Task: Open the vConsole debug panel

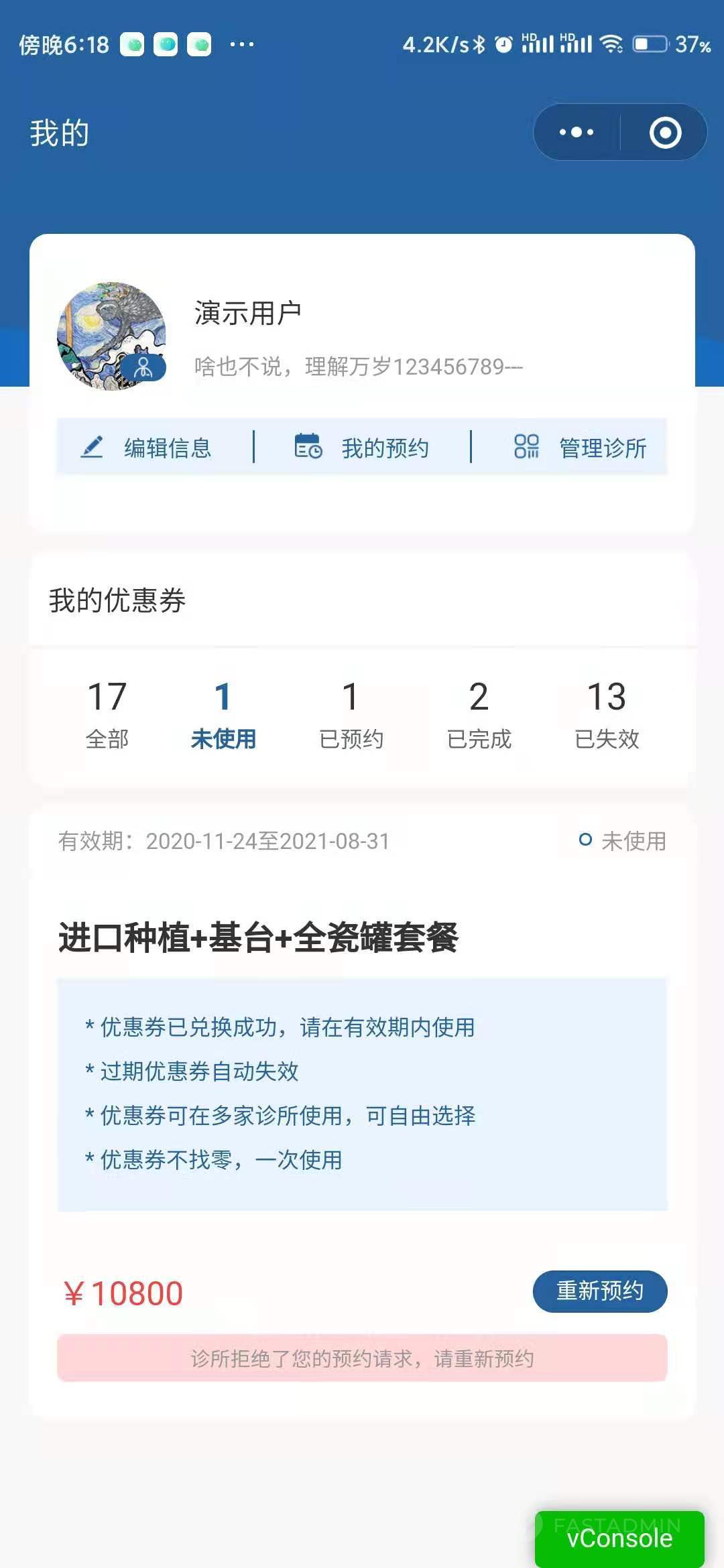Action: [x=619, y=1538]
